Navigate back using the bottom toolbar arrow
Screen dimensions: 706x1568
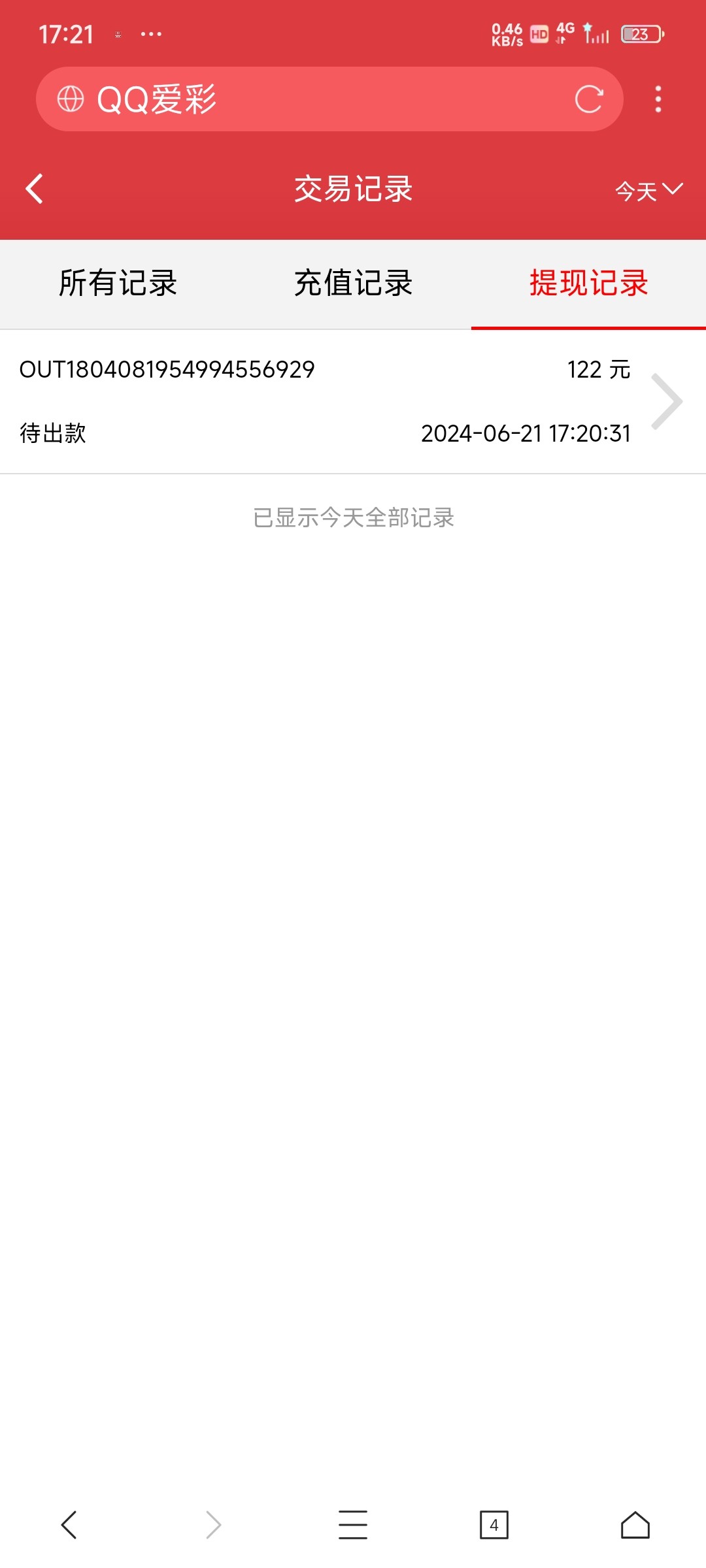69,1525
